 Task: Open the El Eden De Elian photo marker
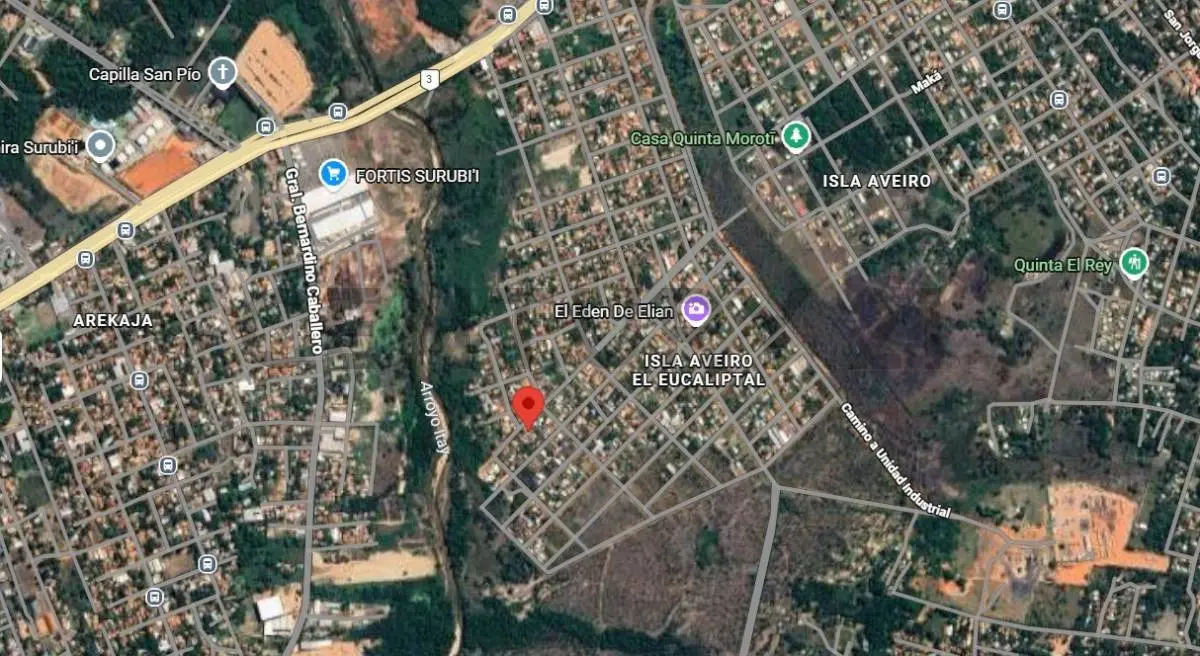tap(696, 309)
